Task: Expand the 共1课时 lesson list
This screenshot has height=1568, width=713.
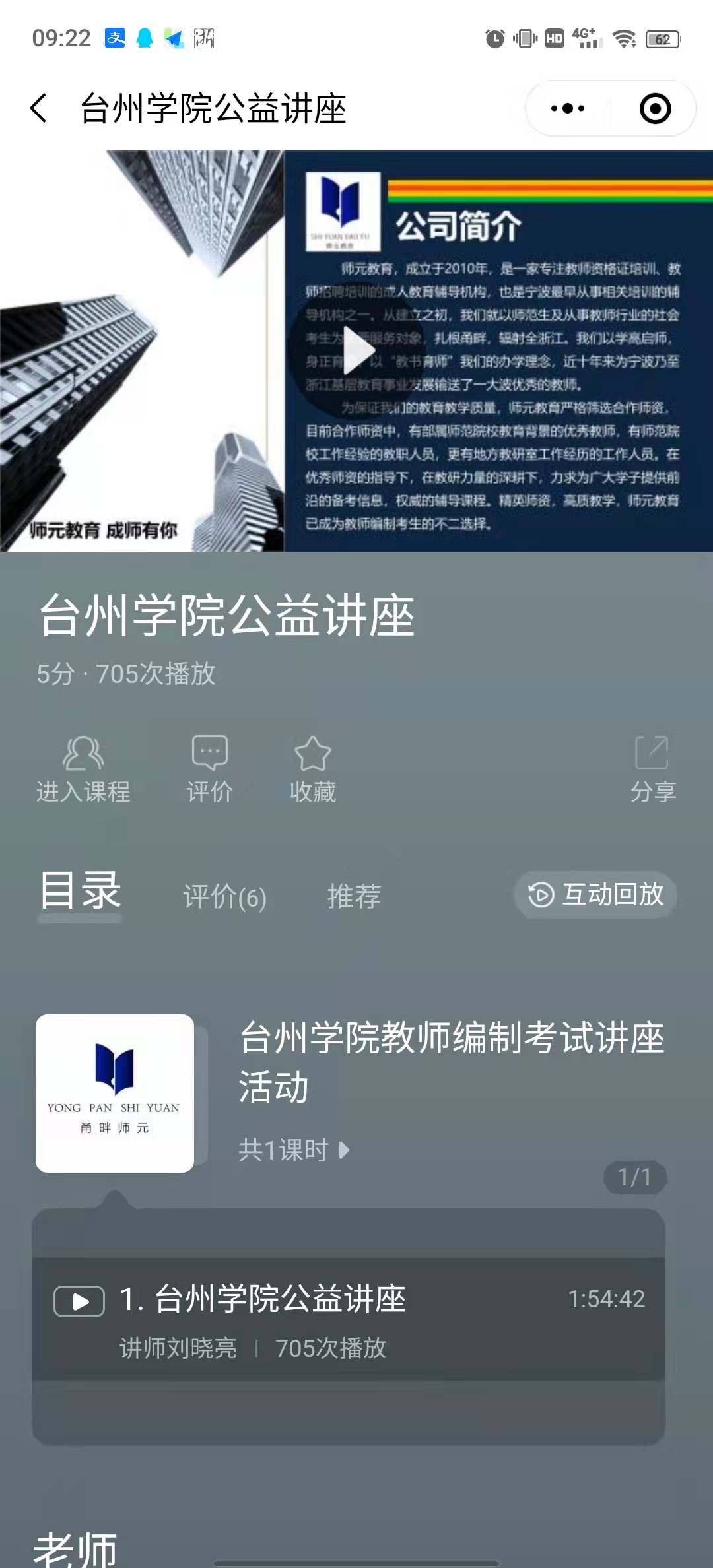Action: coord(294,1150)
